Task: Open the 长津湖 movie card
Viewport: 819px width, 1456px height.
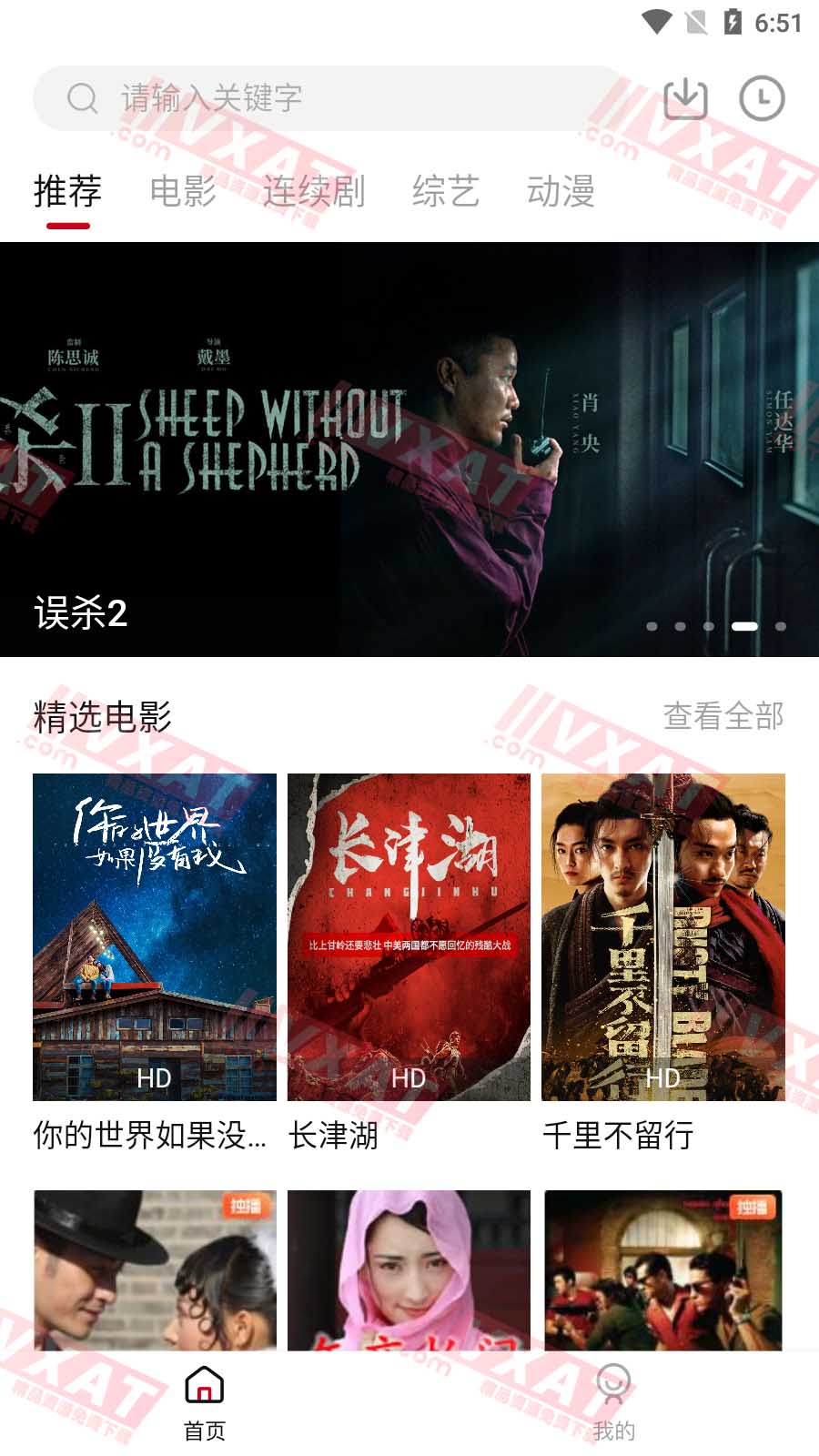Action: pyautogui.click(x=409, y=937)
